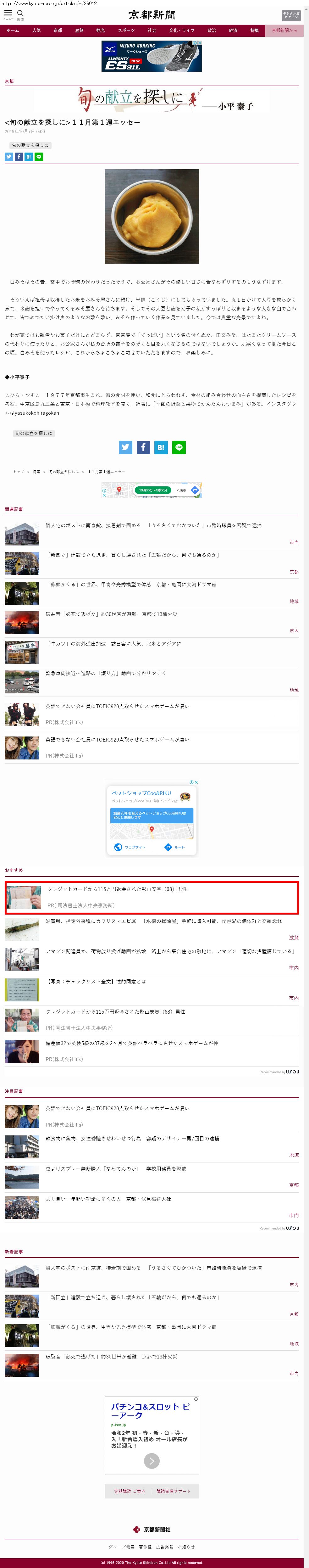The image size is (309, 1568).
Task: Open 著作権 footer link
Action: click(x=145, y=1547)
